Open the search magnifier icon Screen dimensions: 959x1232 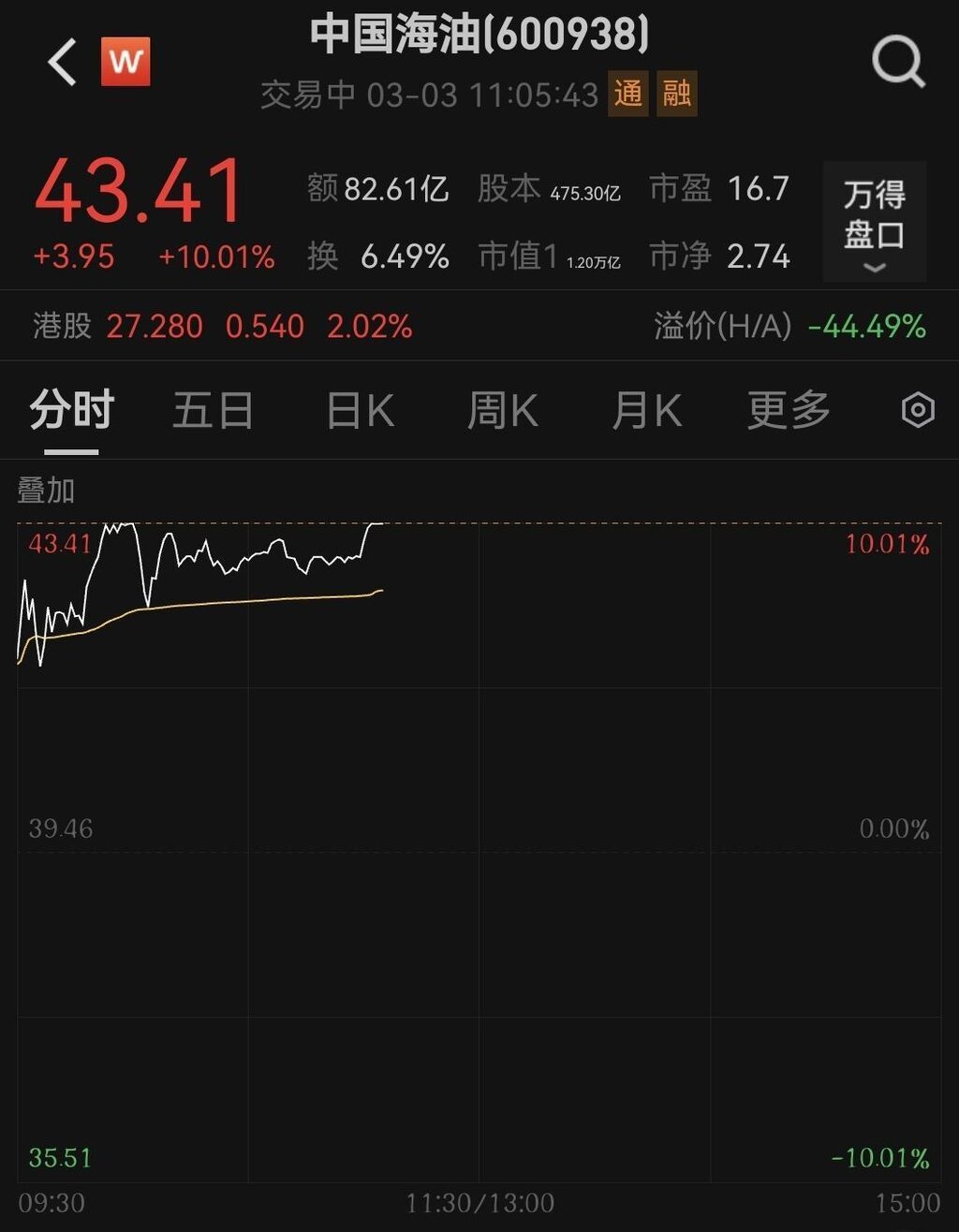click(x=897, y=63)
